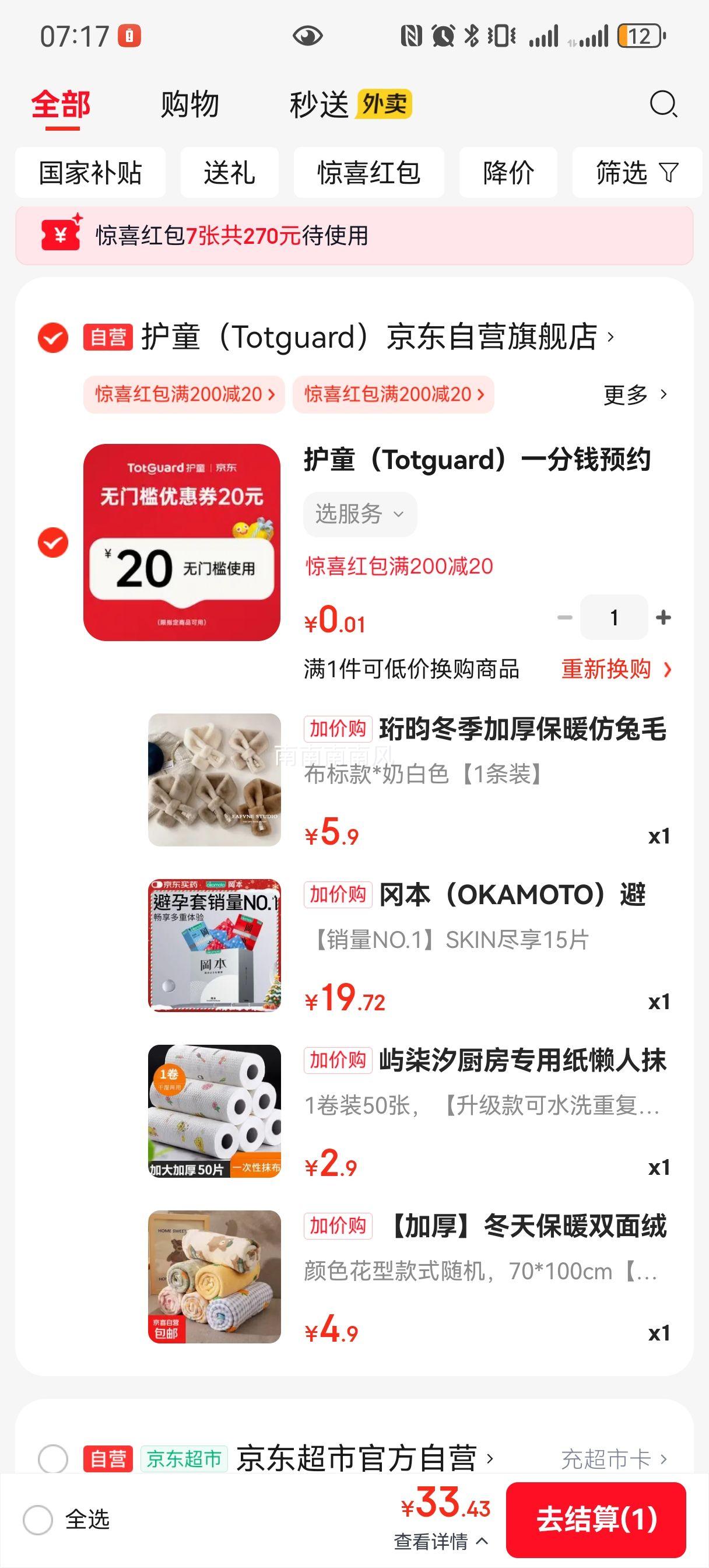The height and width of the screenshot is (1568, 709).
Task: Switch to the 购物 tab
Action: [x=189, y=104]
